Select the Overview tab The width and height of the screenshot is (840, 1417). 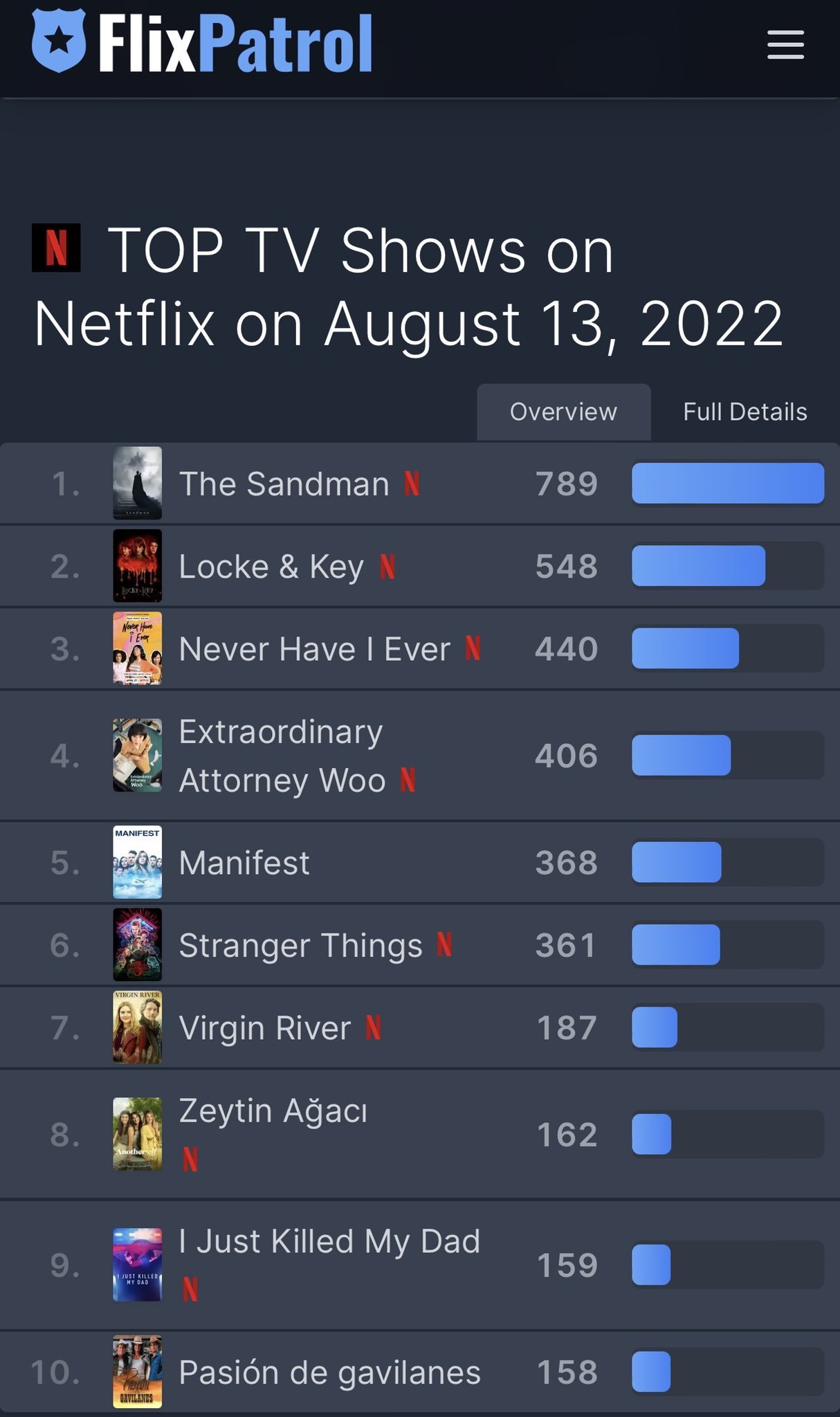click(x=563, y=412)
